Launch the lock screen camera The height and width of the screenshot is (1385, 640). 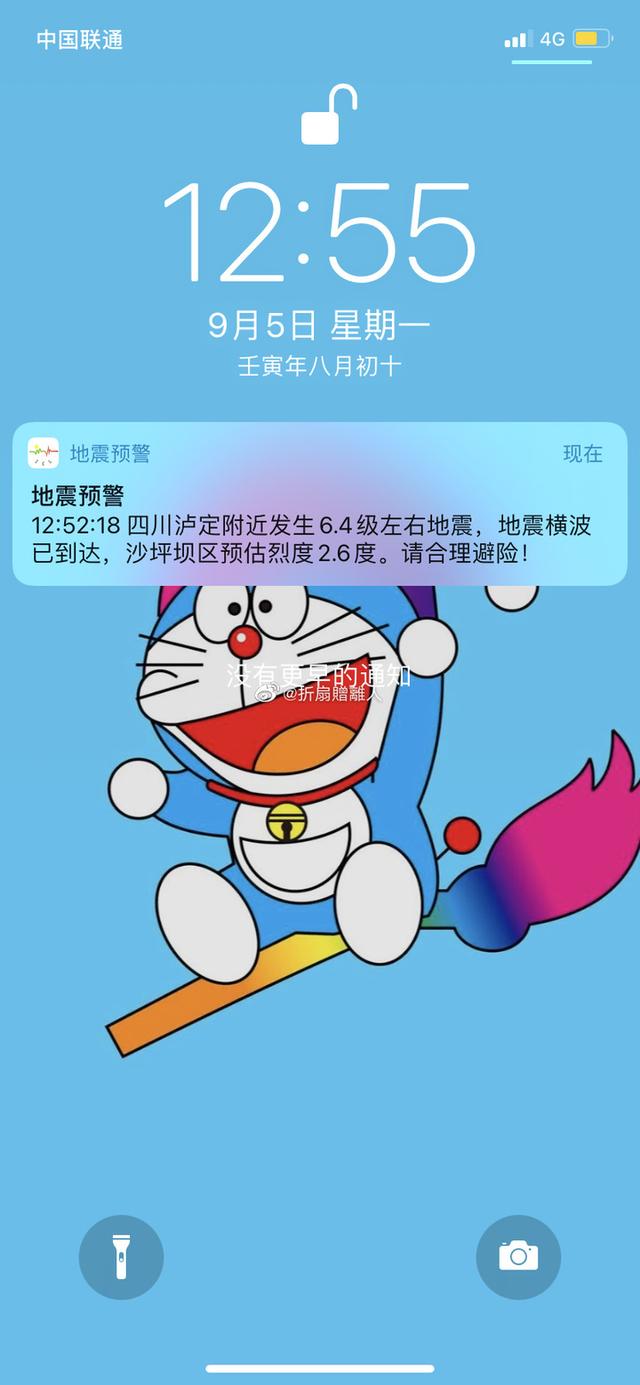pos(518,1257)
